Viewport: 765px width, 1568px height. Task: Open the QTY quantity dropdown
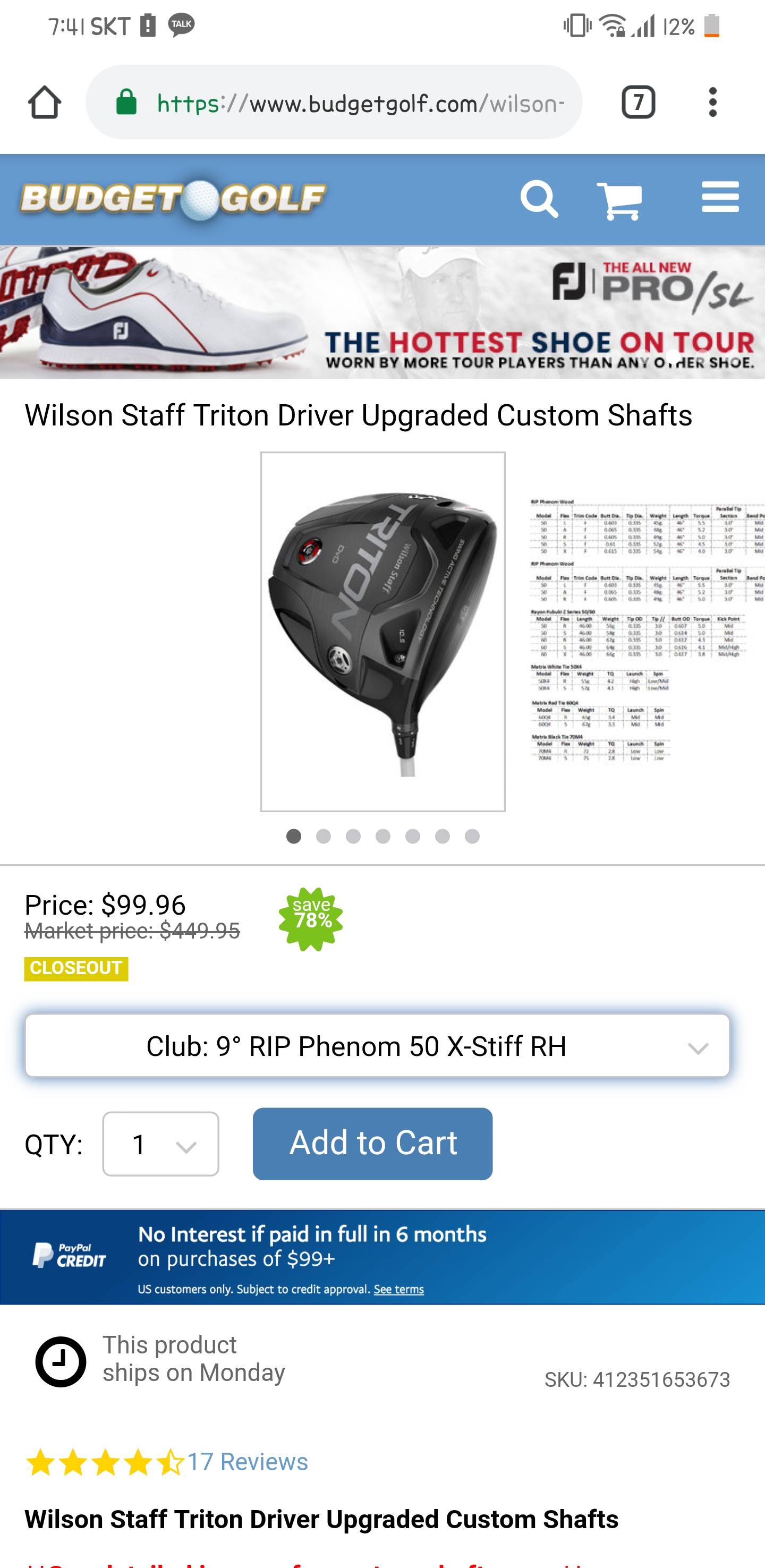[160, 1144]
